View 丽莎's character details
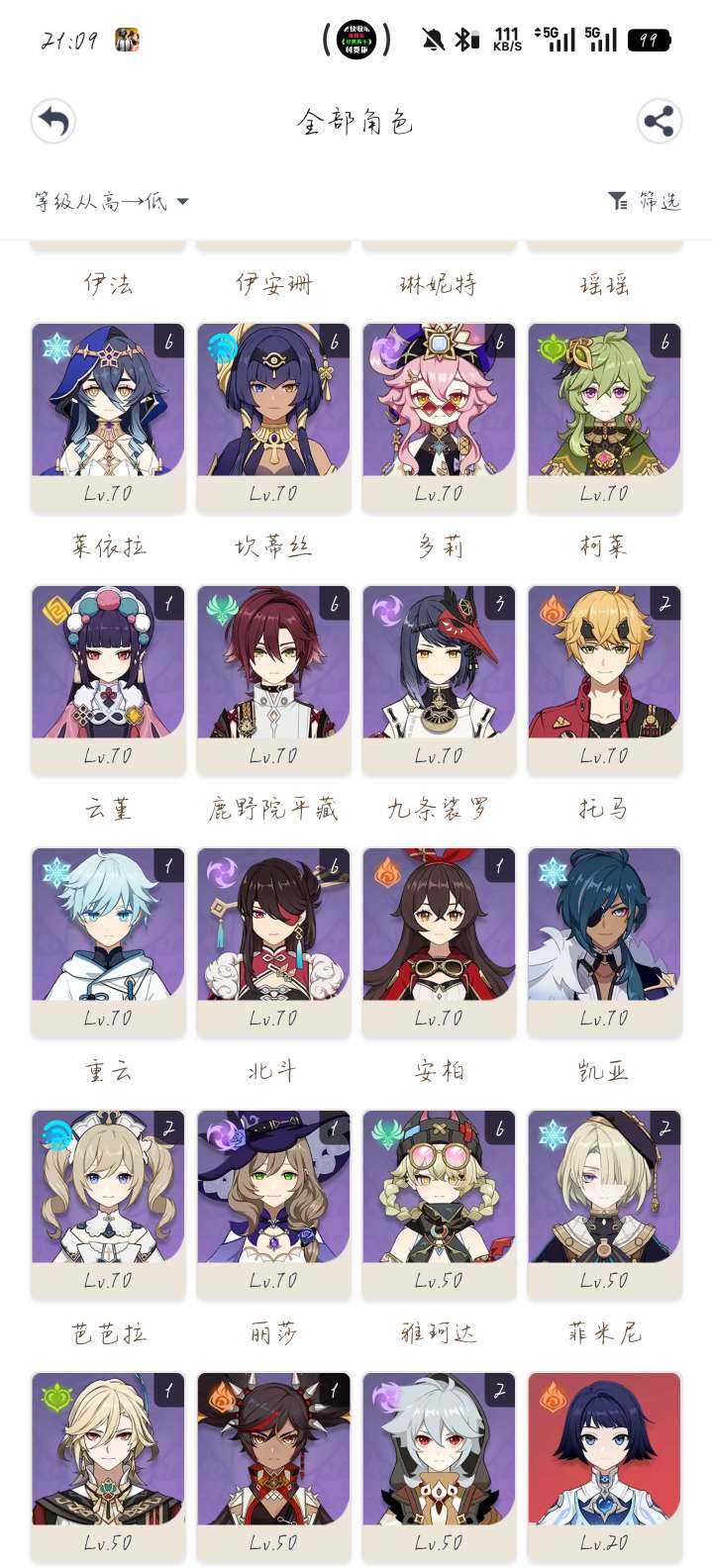This screenshot has height=1568, width=713. point(273,1204)
